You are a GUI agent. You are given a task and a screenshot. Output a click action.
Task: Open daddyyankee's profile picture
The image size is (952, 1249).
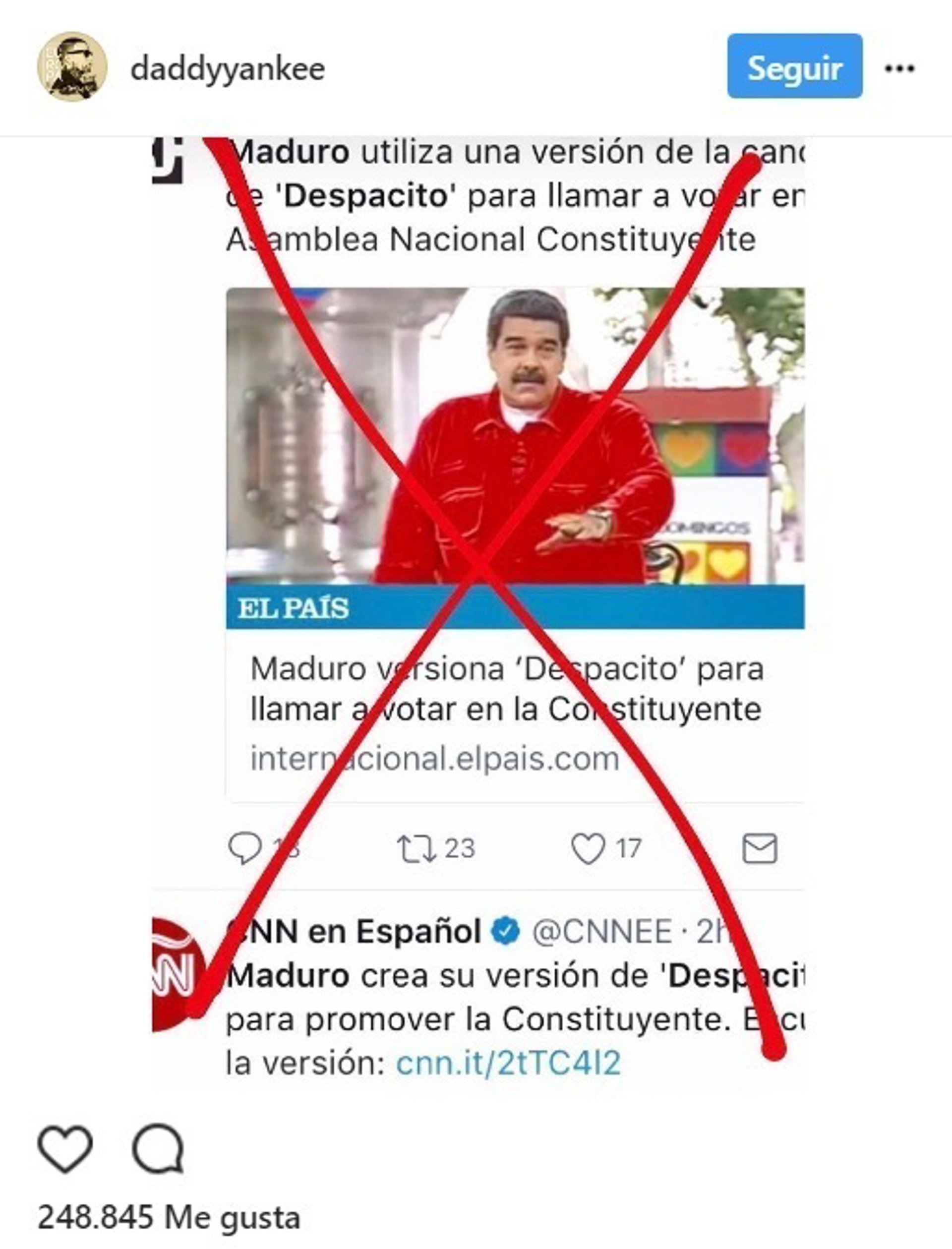[x=72, y=67]
